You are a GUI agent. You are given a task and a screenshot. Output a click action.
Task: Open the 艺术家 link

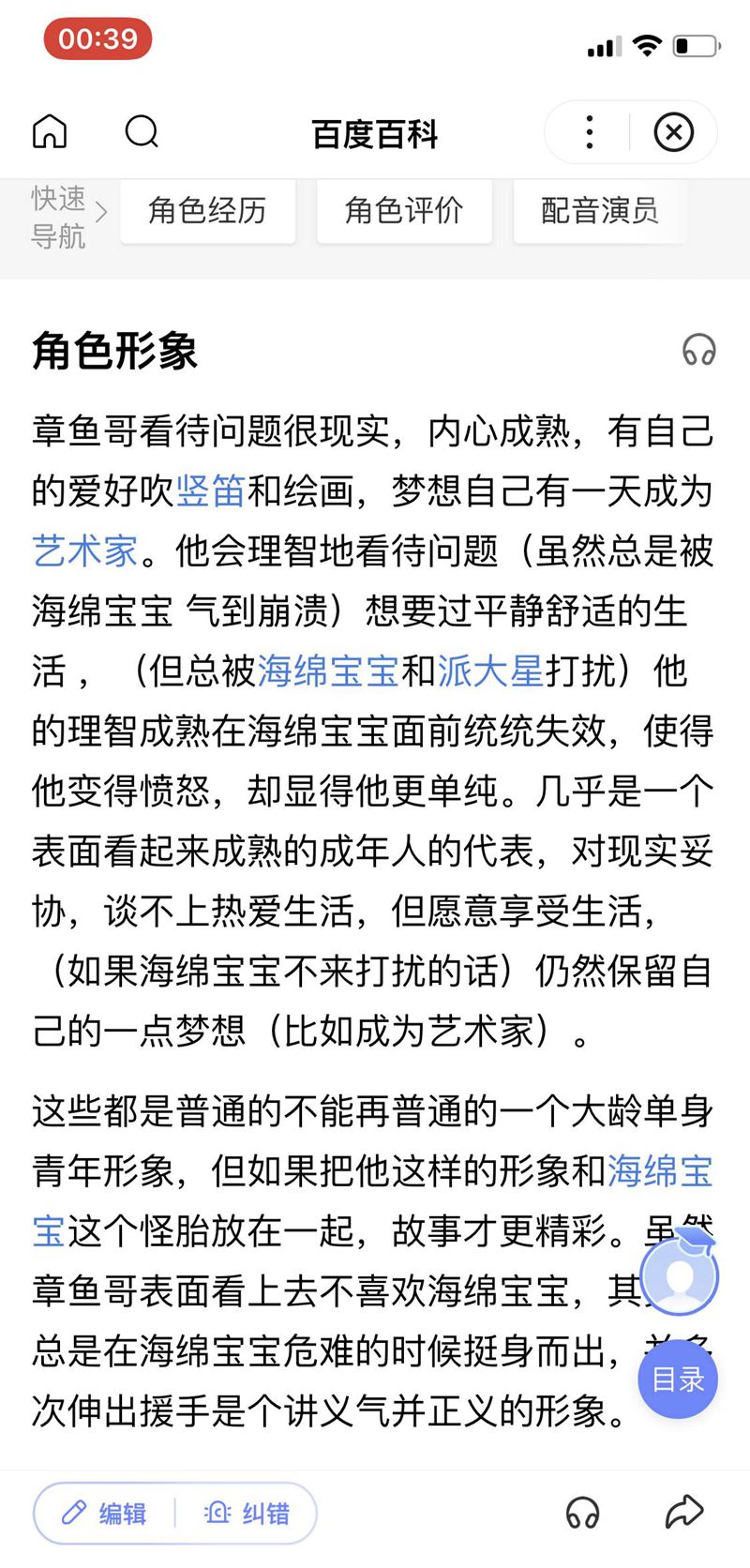click(x=85, y=550)
